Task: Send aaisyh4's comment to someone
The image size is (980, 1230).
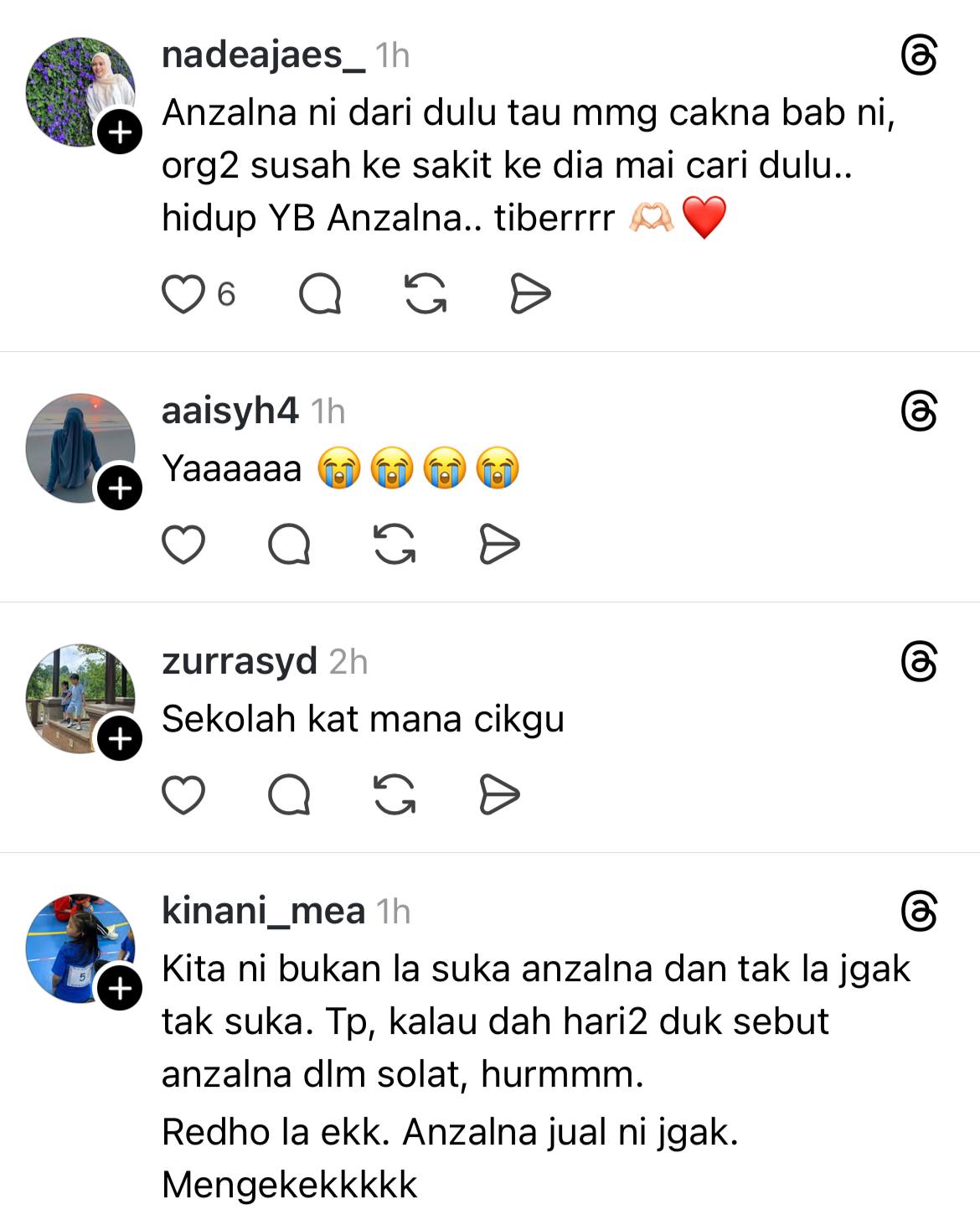Action: coord(499,545)
